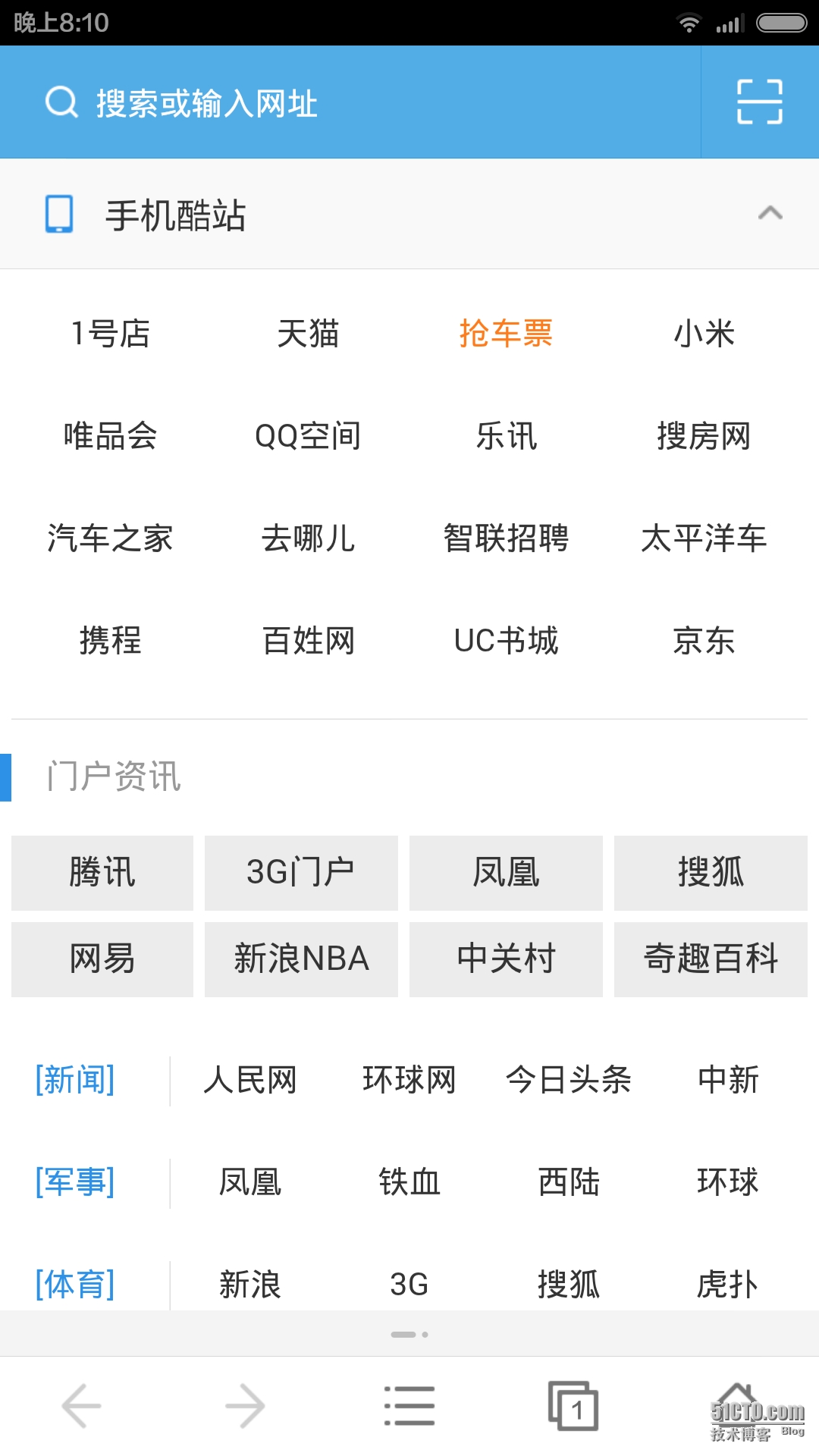Visit the 唯品会 site
Screen dimensions: 819x1456
pos(111,436)
